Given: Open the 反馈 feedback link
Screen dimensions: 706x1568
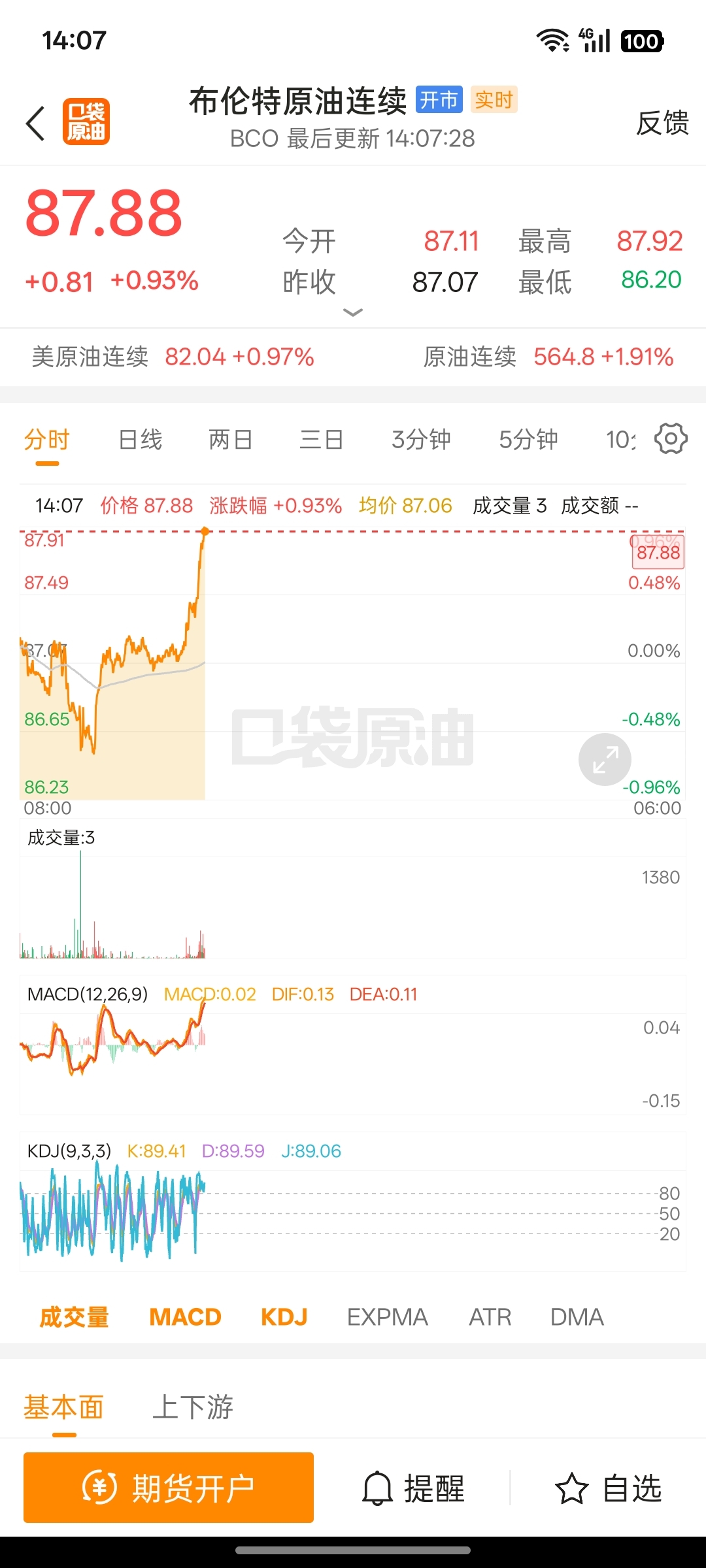Looking at the screenshot, I should point(662,123).
